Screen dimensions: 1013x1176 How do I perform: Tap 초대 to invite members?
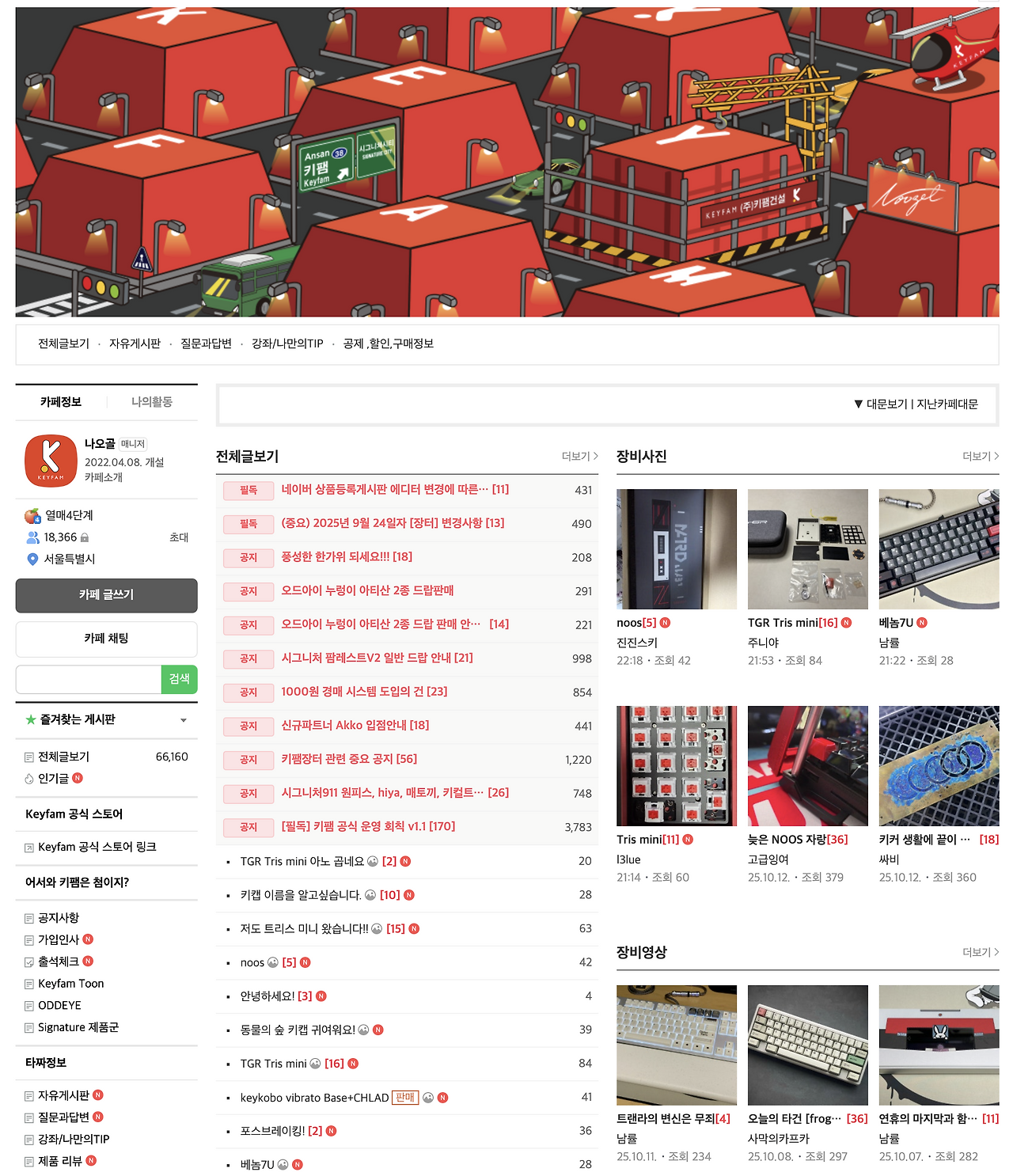[179, 537]
